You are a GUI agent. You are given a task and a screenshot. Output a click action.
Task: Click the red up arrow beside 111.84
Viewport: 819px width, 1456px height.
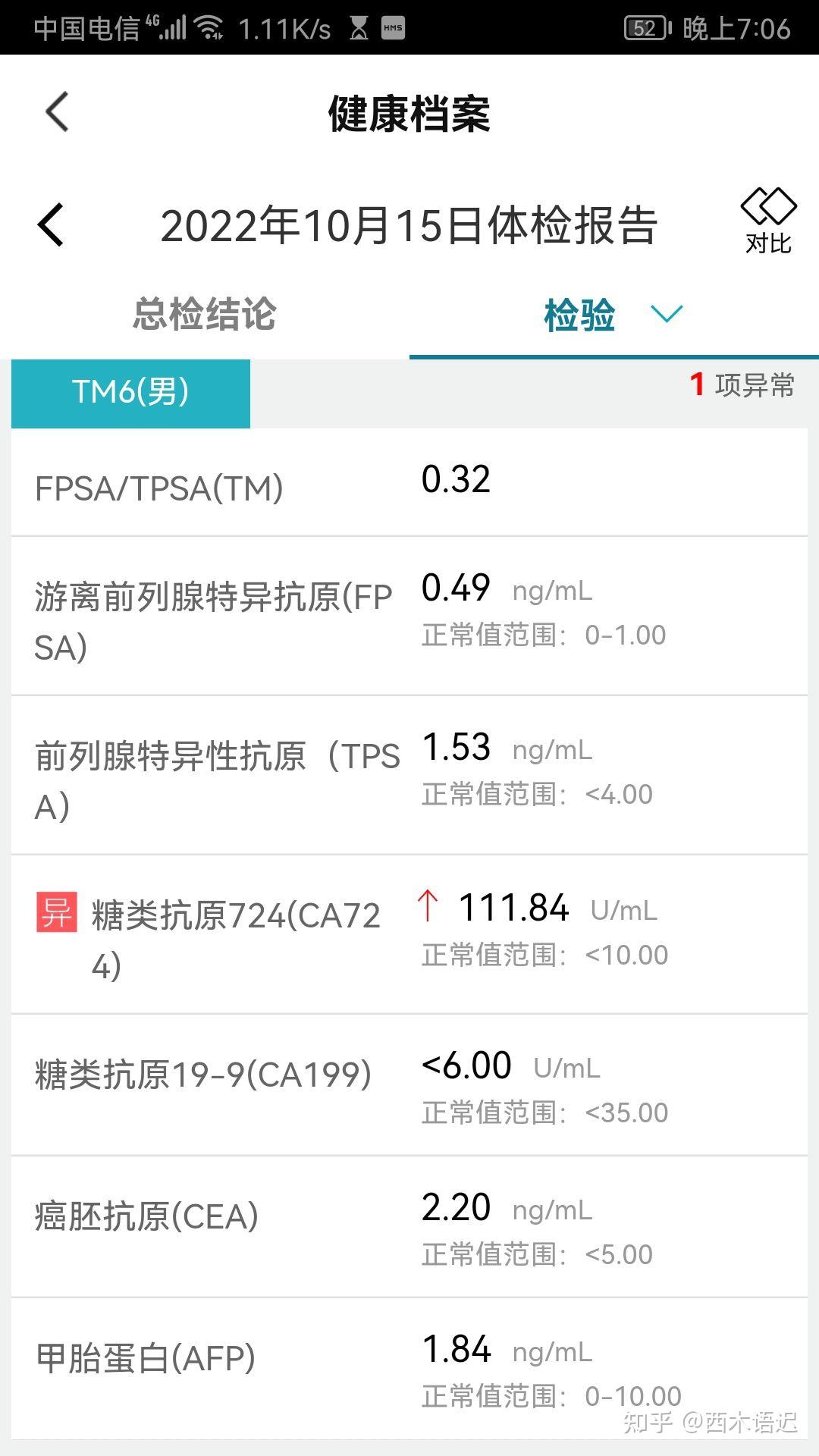click(434, 907)
